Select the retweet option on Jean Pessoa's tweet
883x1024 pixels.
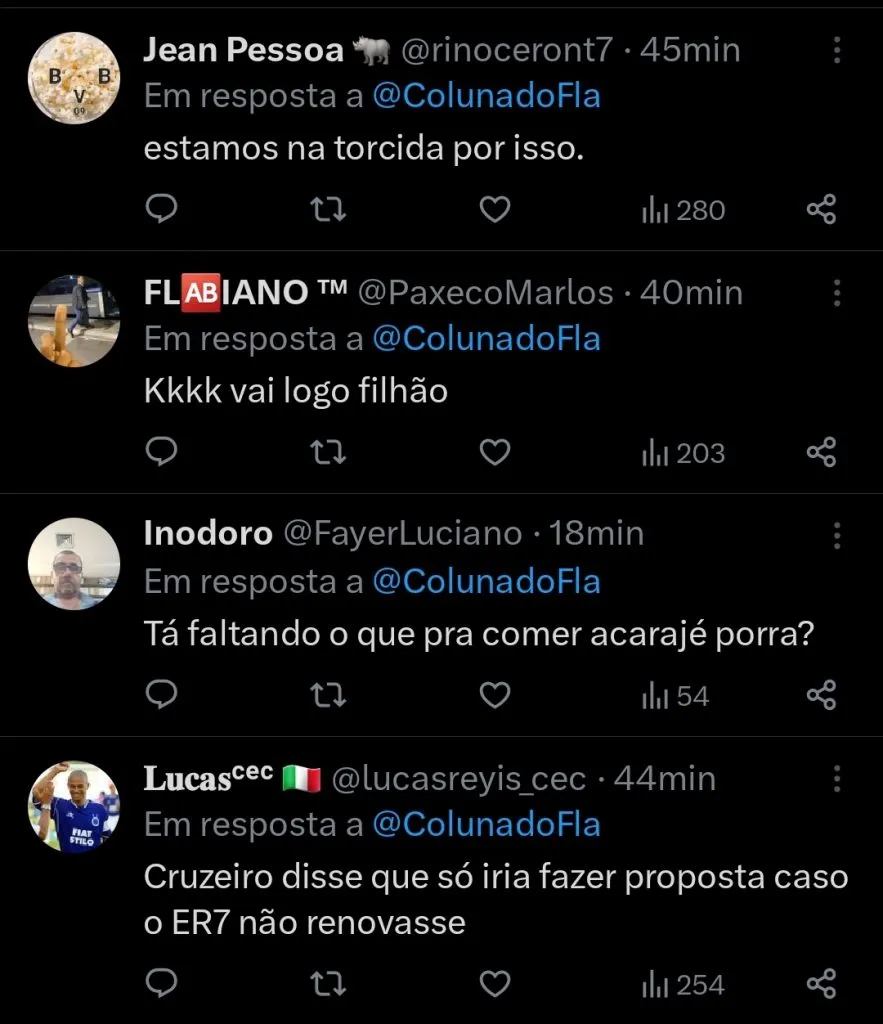[x=327, y=209]
